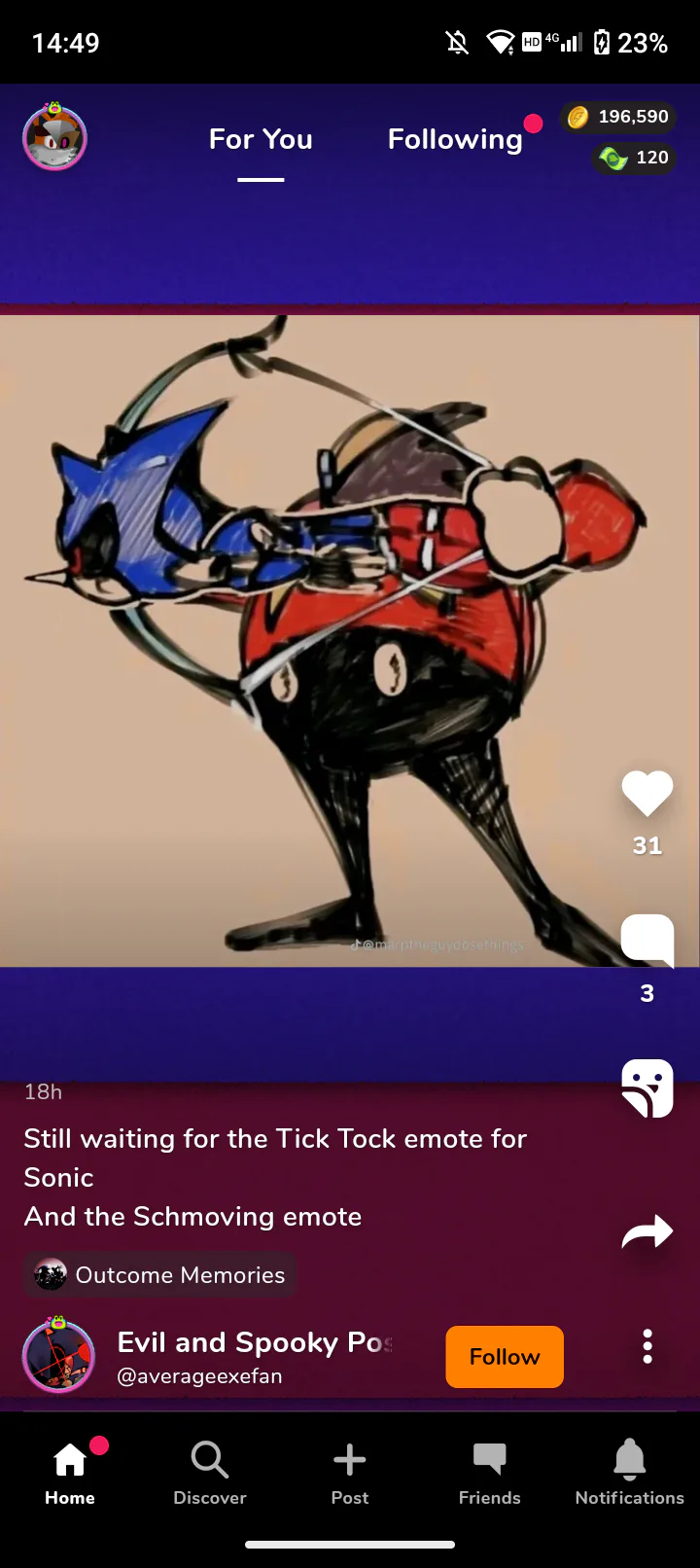The width and height of the screenshot is (700, 1568).
Task: Create a new Post
Action: pyautogui.click(x=350, y=1474)
